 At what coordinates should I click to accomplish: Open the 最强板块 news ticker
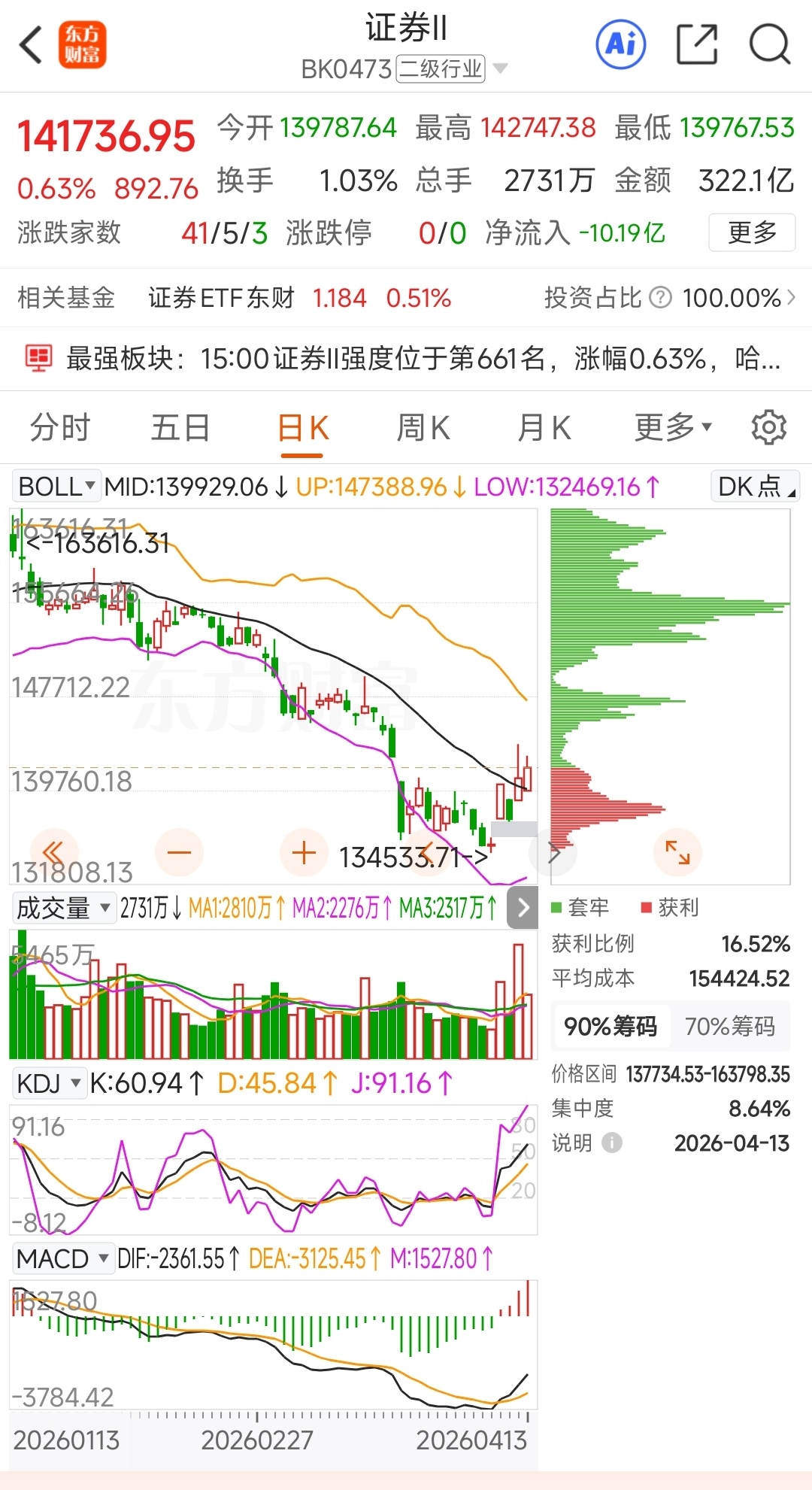point(406,359)
